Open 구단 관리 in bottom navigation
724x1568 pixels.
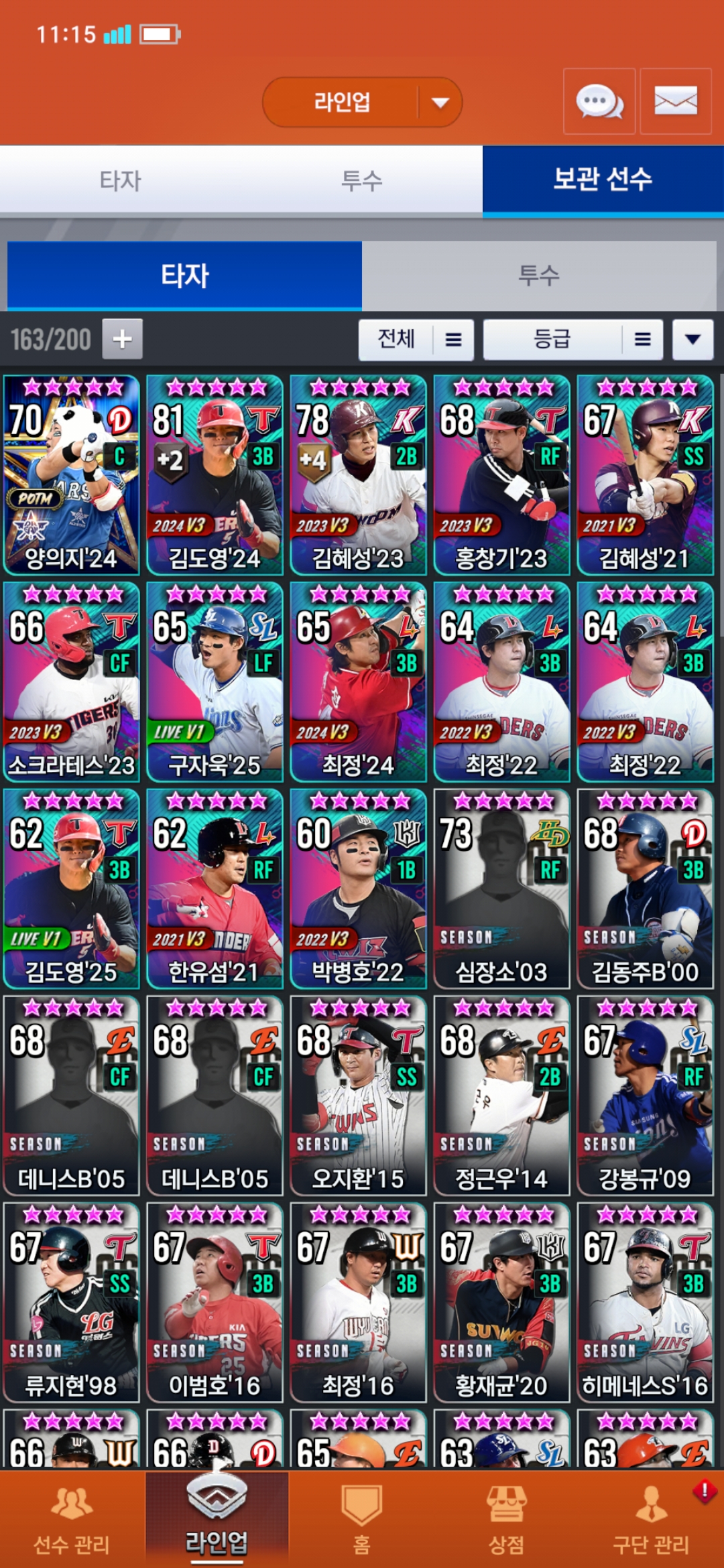tap(652, 1519)
